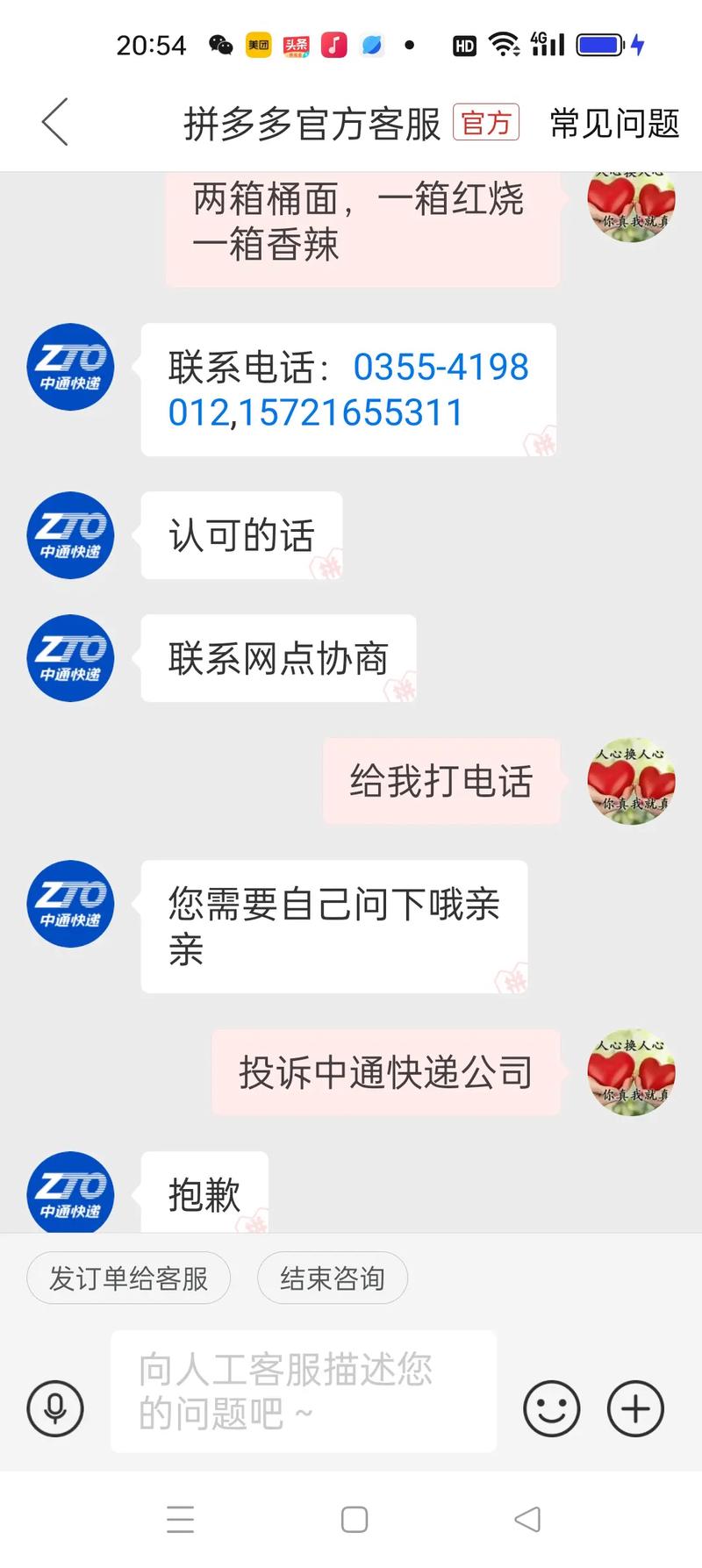Tap the 官方 badge beside the title

click(x=487, y=123)
